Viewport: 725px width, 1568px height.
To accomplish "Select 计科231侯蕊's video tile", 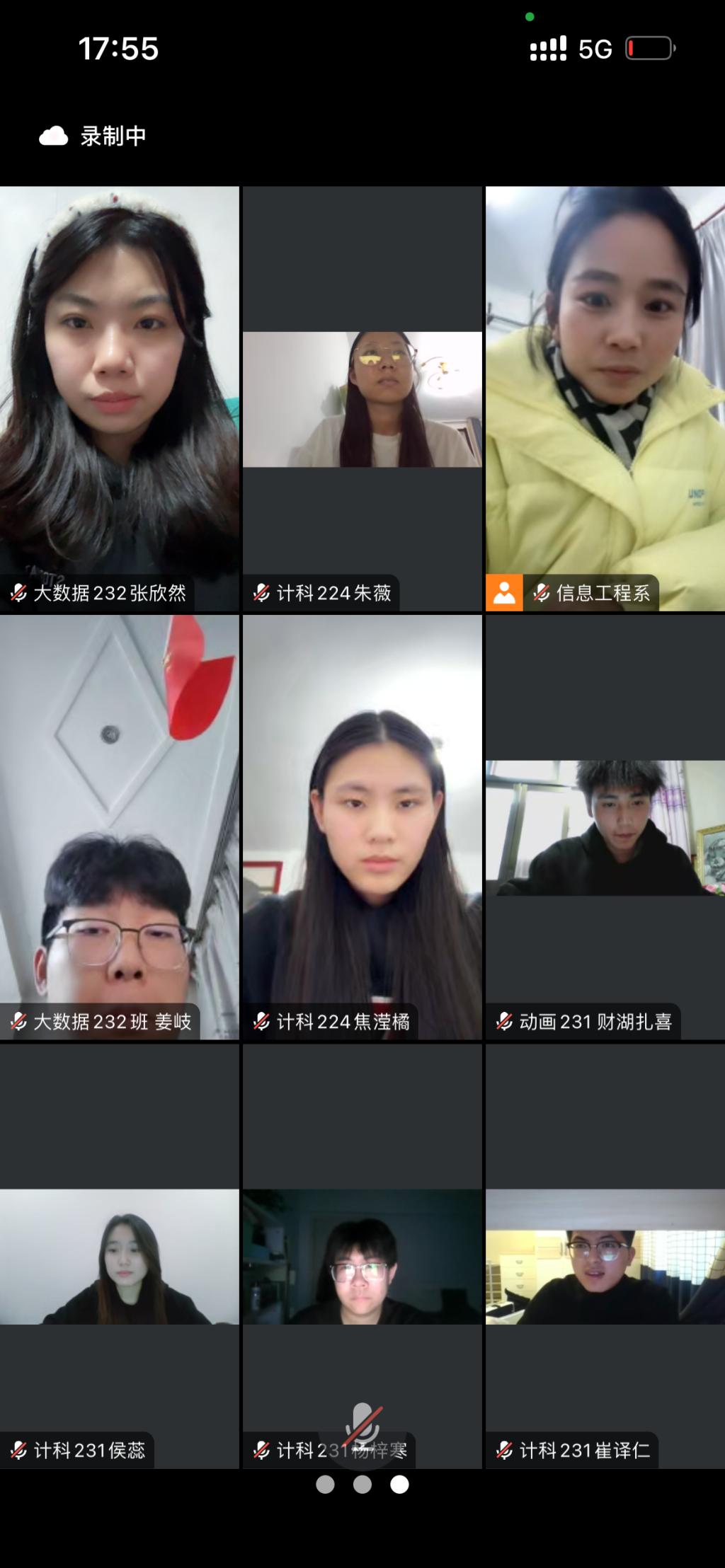I will 119,1256.
